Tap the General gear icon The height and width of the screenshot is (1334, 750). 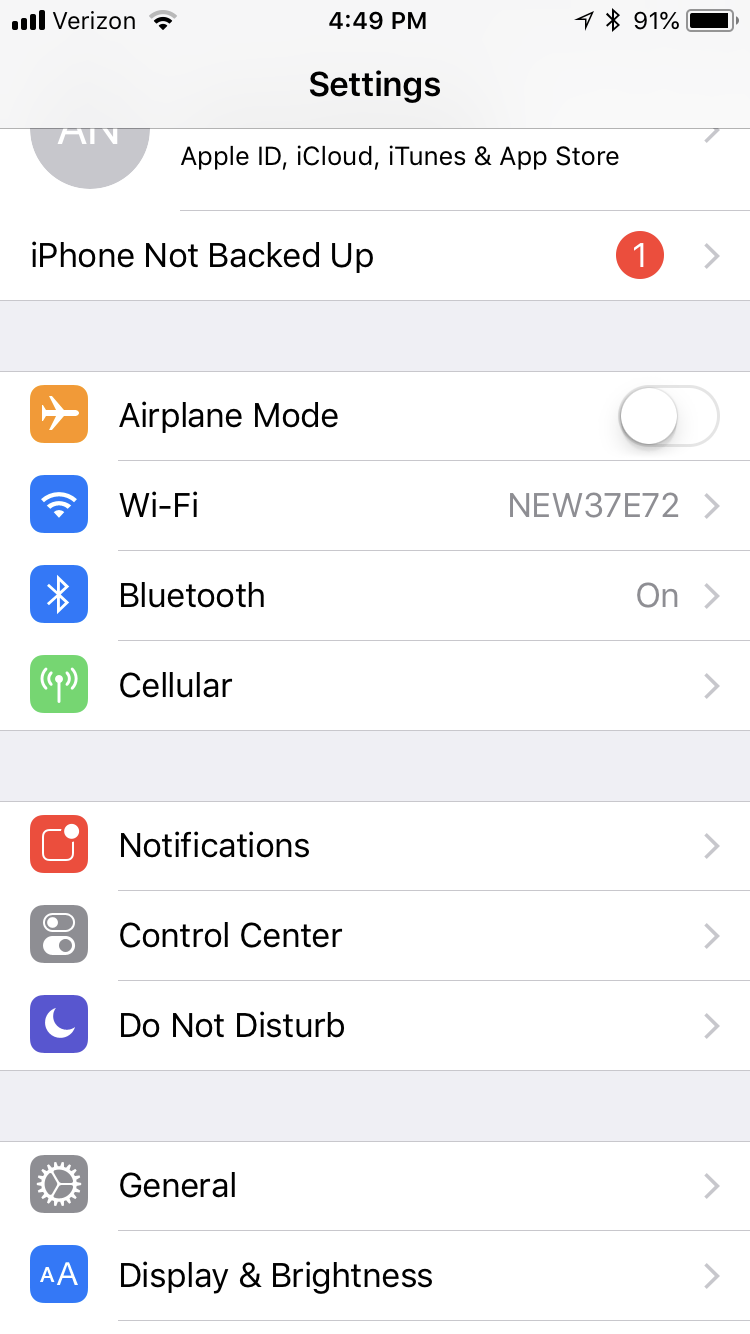pyautogui.click(x=58, y=1184)
